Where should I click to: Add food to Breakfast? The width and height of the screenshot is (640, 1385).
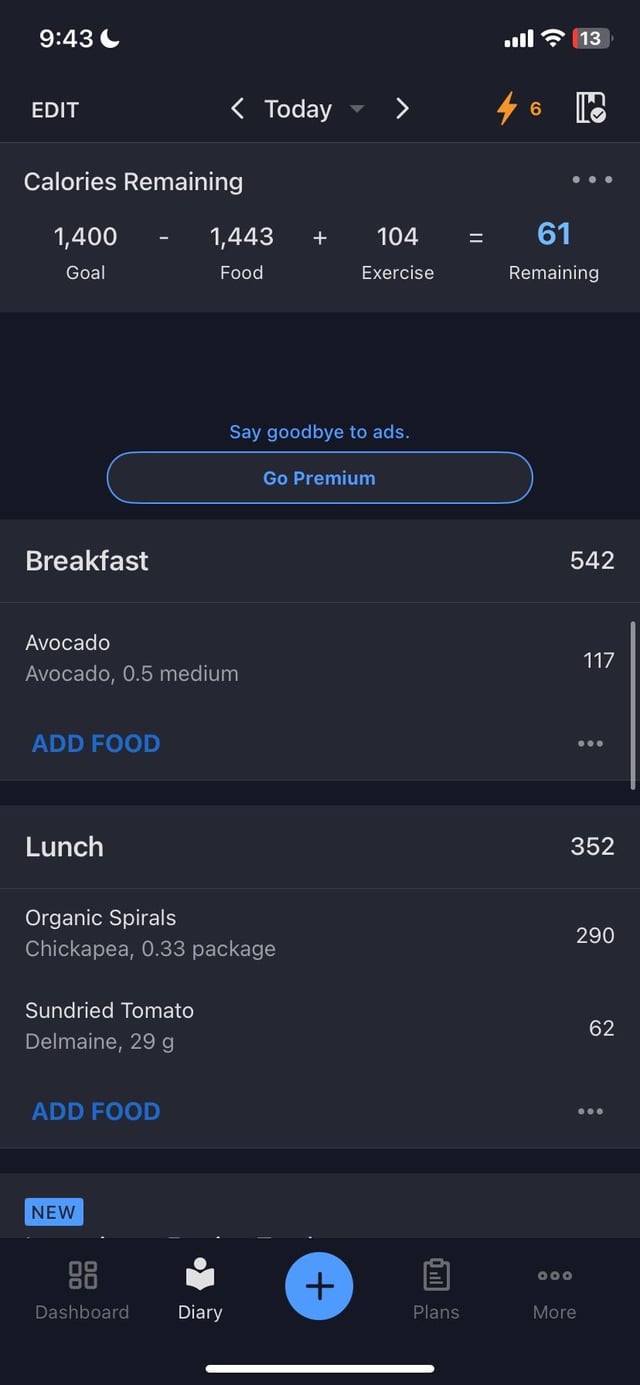pos(96,743)
